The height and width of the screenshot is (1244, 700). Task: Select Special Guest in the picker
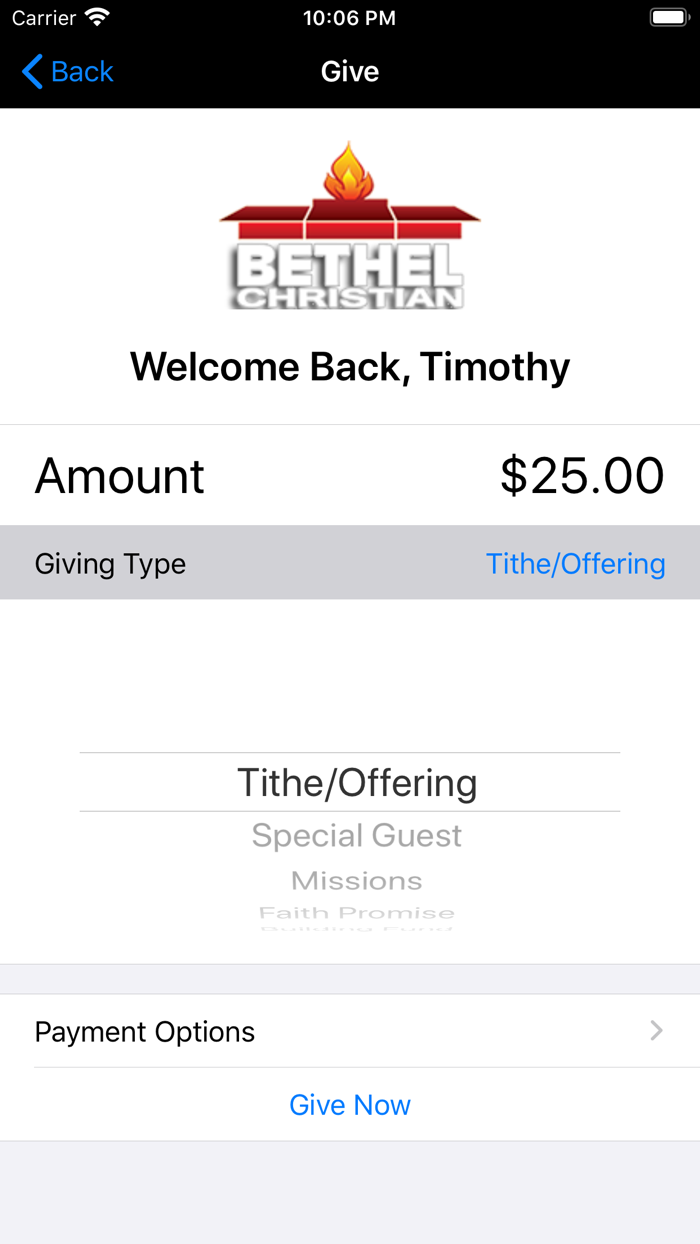coord(357,835)
